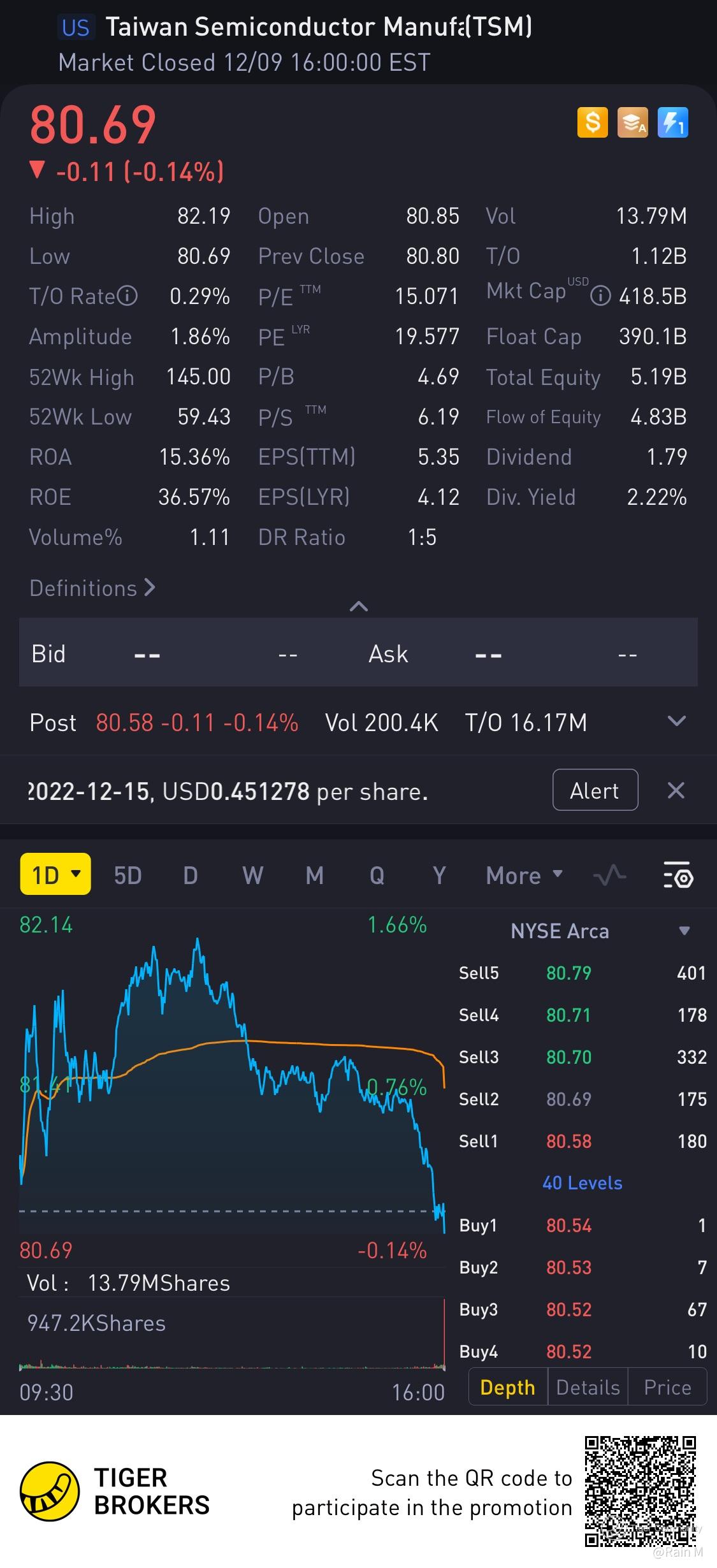The width and height of the screenshot is (717, 1568).
Task: Open the More chart periods dropdown
Action: click(524, 875)
